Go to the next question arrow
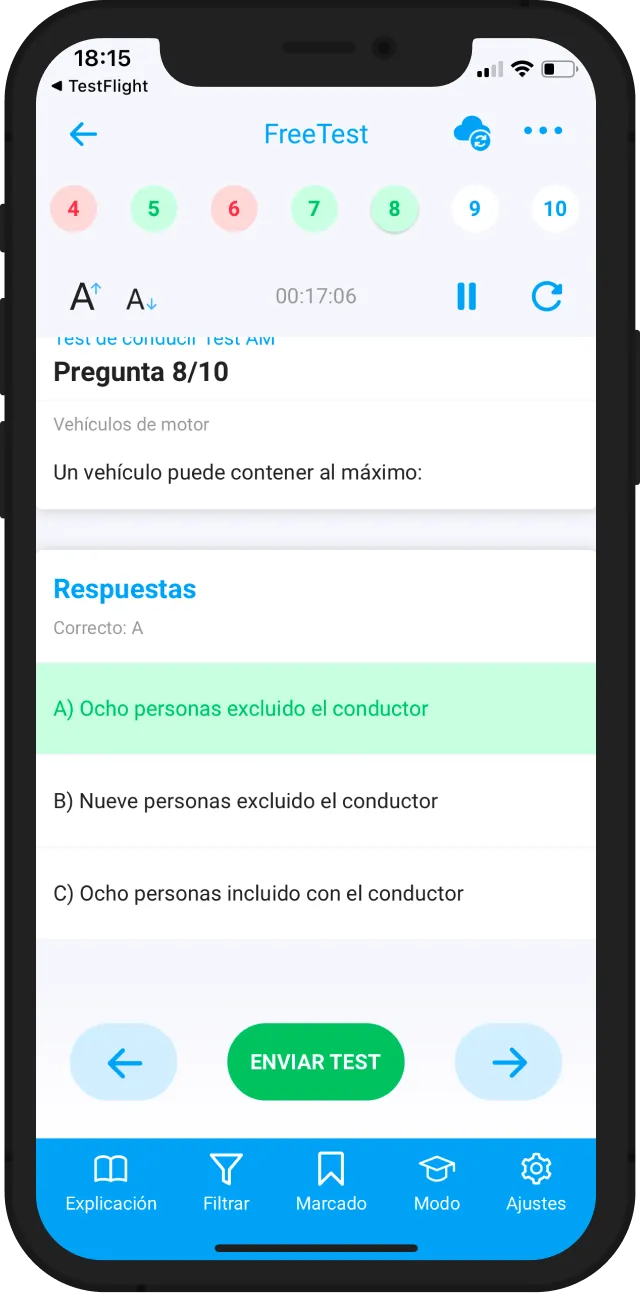 click(x=508, y=1062)
